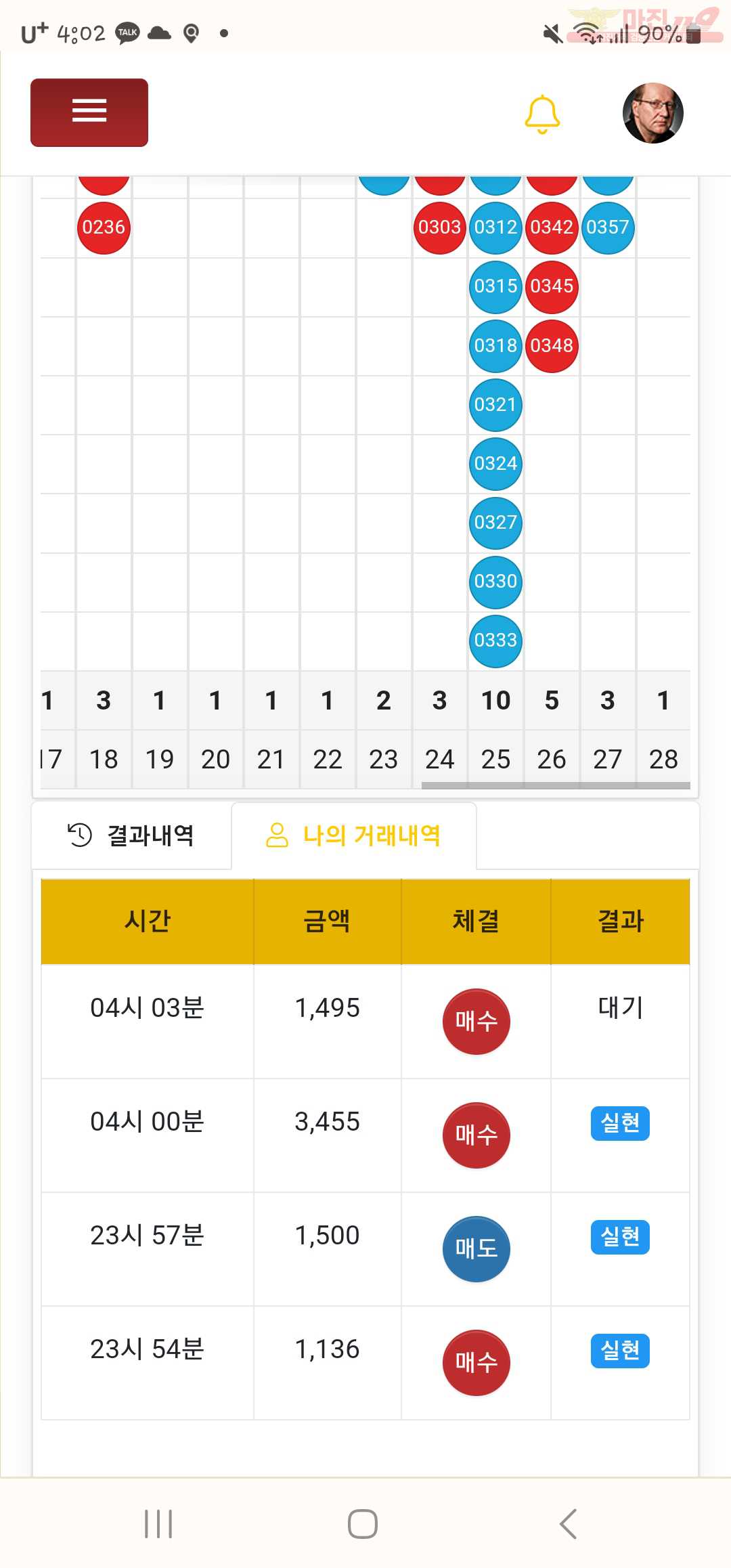Open the recent apps view
Image resolution: width=731 pixels, height=1568 pixels.
[158, 1524]
